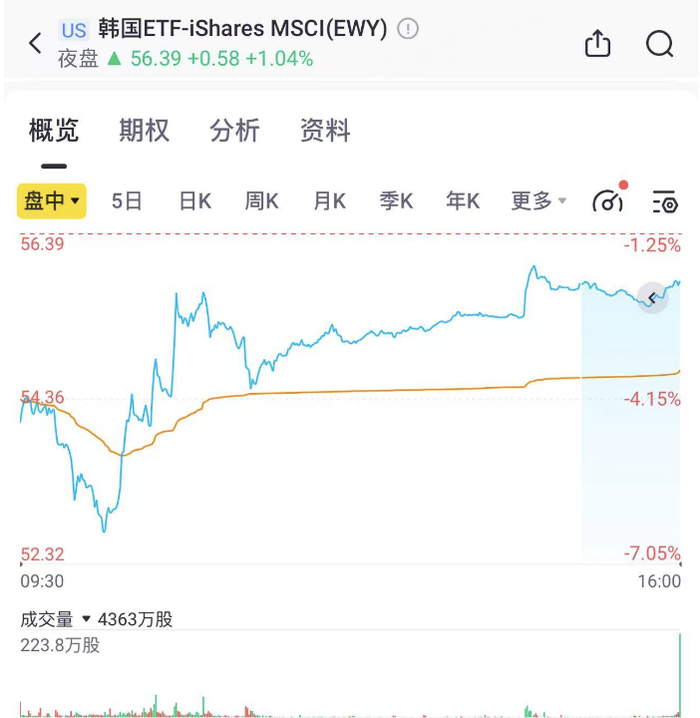
Task: Tap the collapse arrow on the chart
Action: [652, 298]
